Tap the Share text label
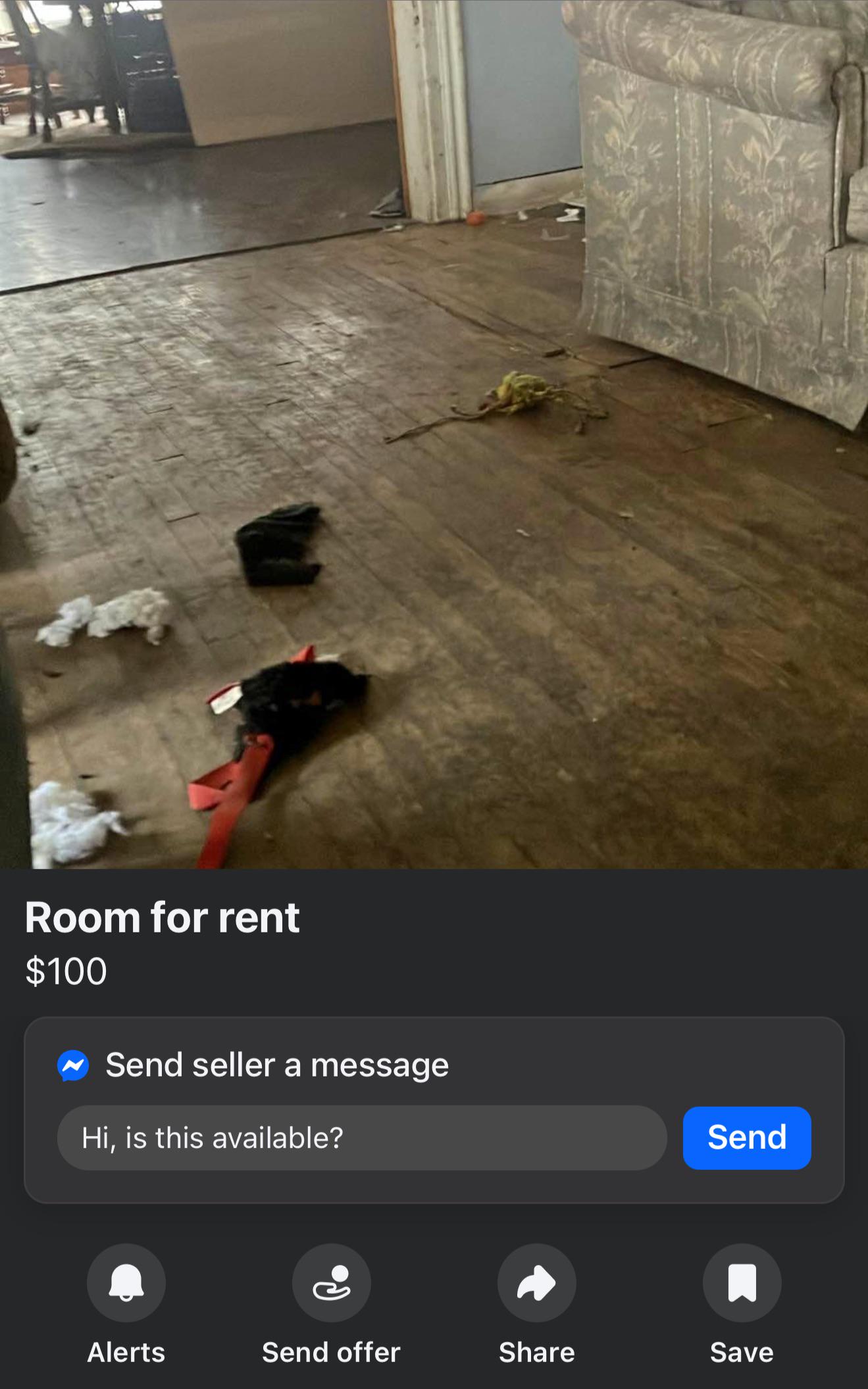Image resolution: width=868 pixels, height=1389 pixels. tap(536, 1352)
